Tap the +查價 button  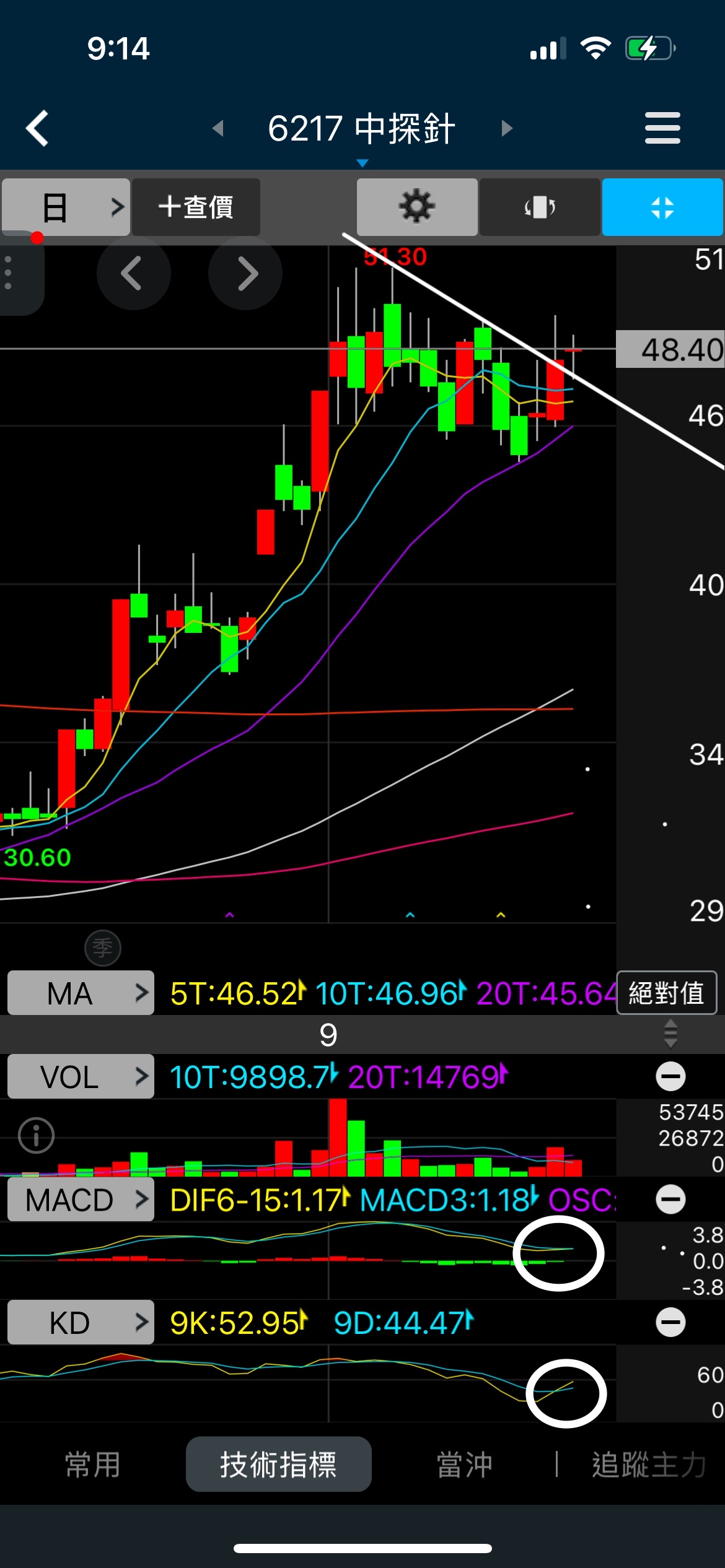click(196, 207)
